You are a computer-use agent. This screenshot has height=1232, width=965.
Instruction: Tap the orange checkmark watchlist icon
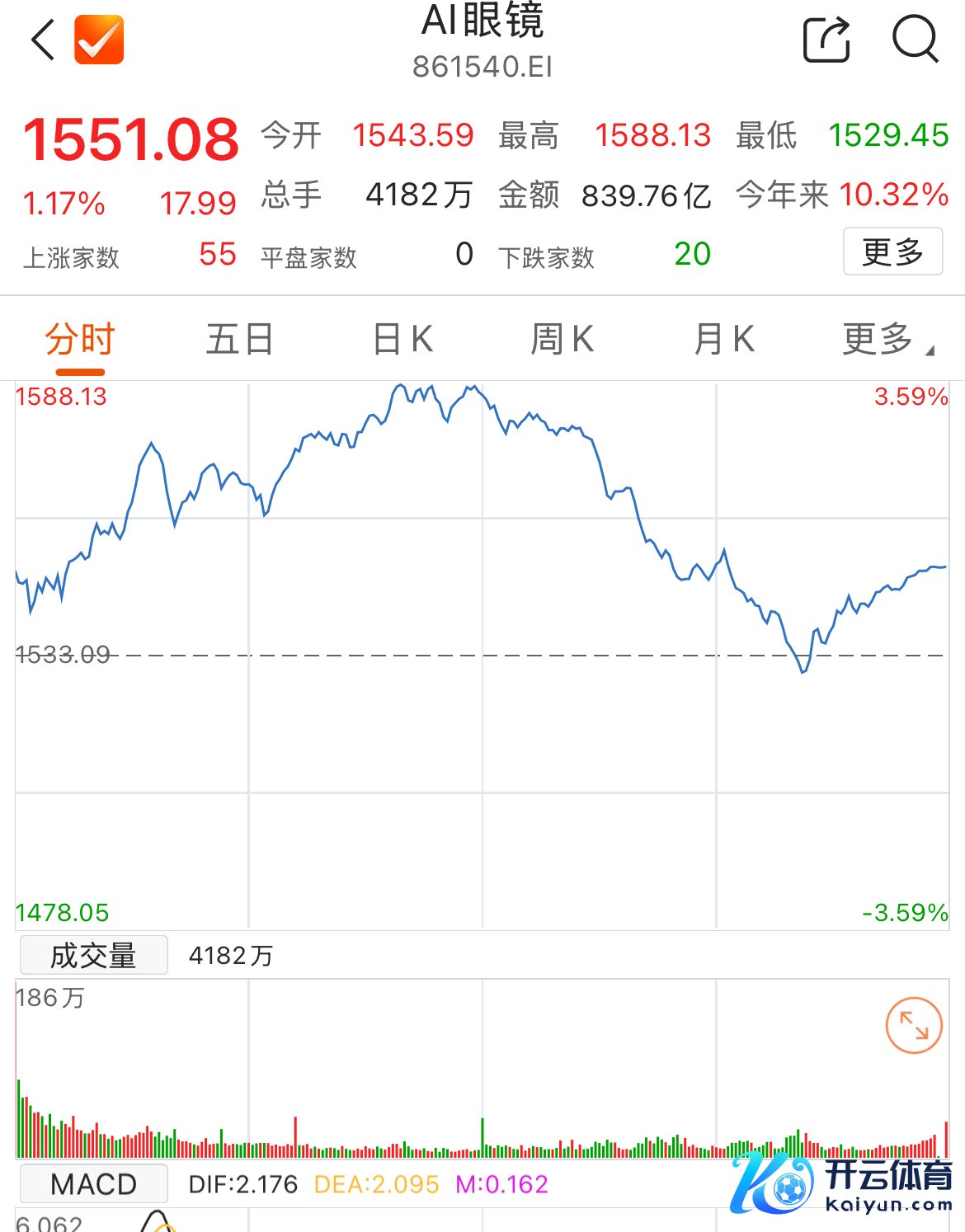[x=99, y=40]
